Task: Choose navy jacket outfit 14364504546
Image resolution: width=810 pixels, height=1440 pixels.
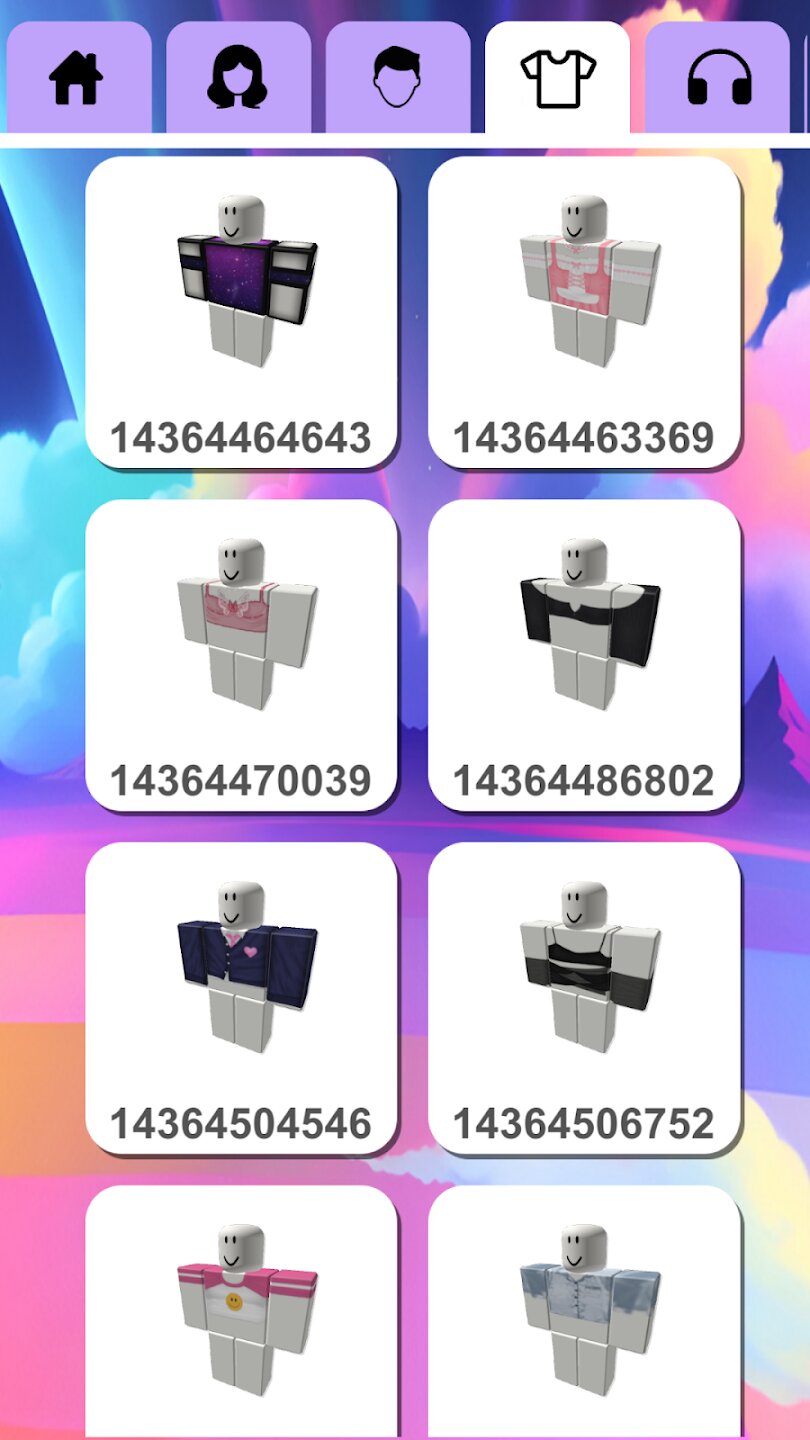Action: point(241,998)
